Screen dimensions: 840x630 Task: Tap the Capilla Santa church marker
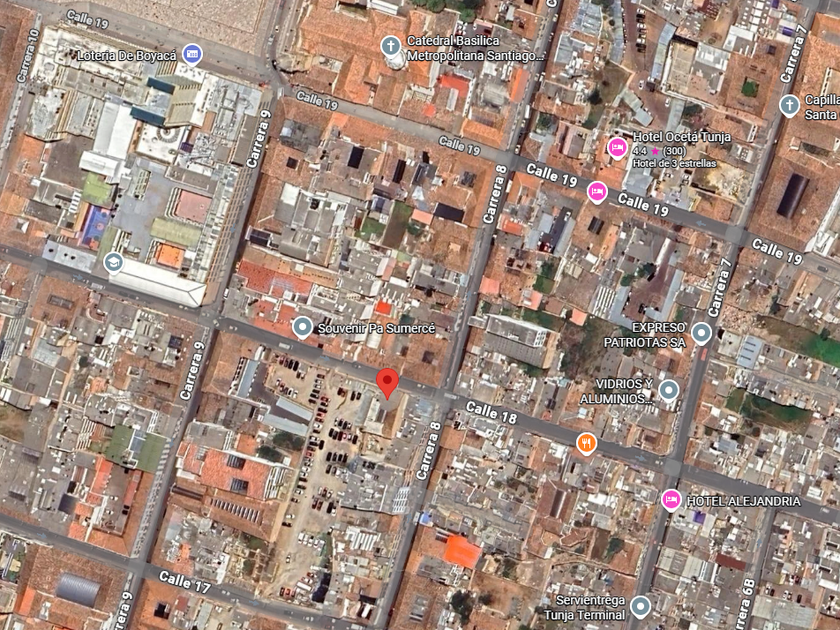pyautogui.click(x=789, y=106)
